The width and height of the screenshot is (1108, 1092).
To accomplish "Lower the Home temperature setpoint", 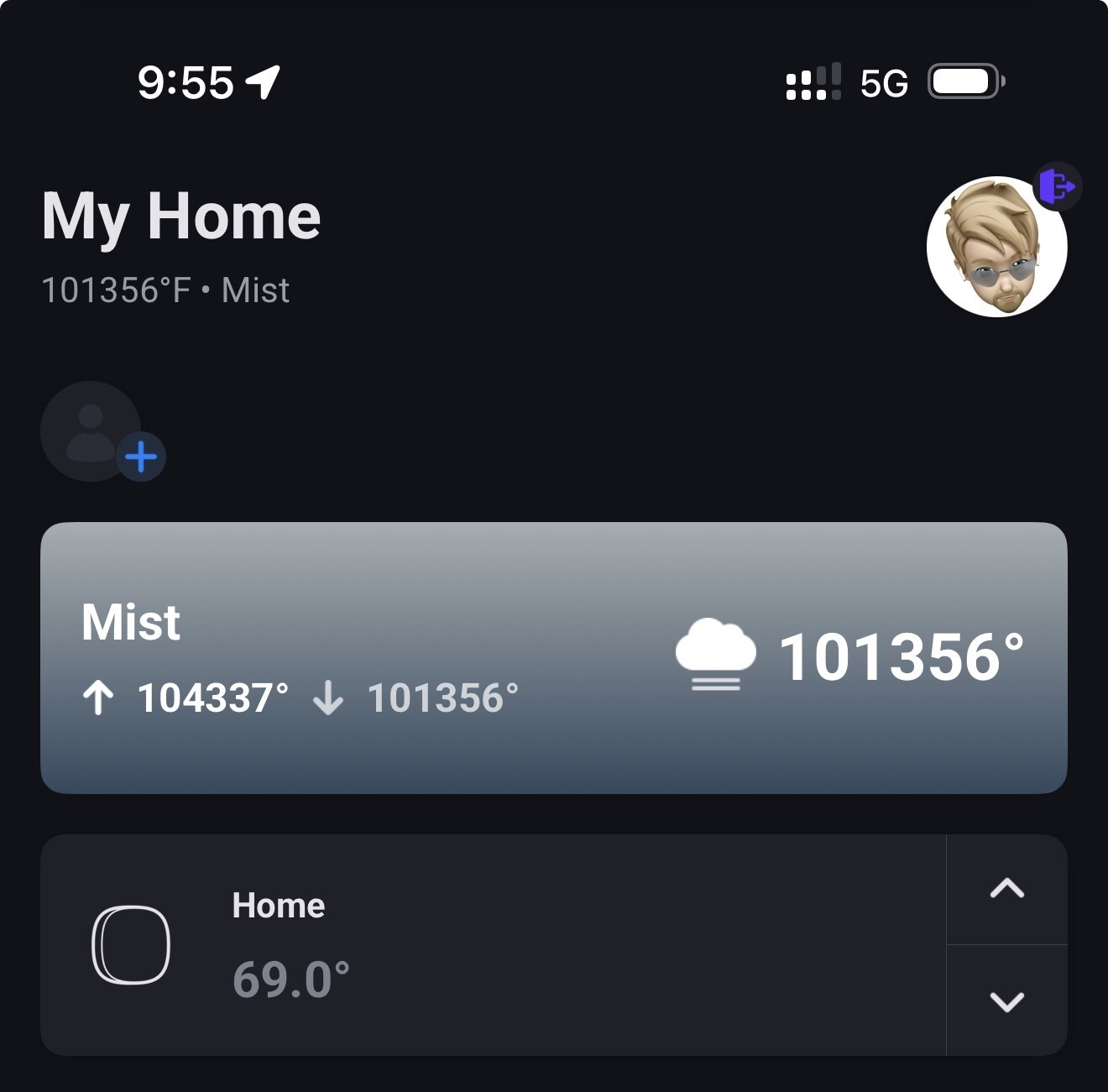I will tap(1006, 1001).
